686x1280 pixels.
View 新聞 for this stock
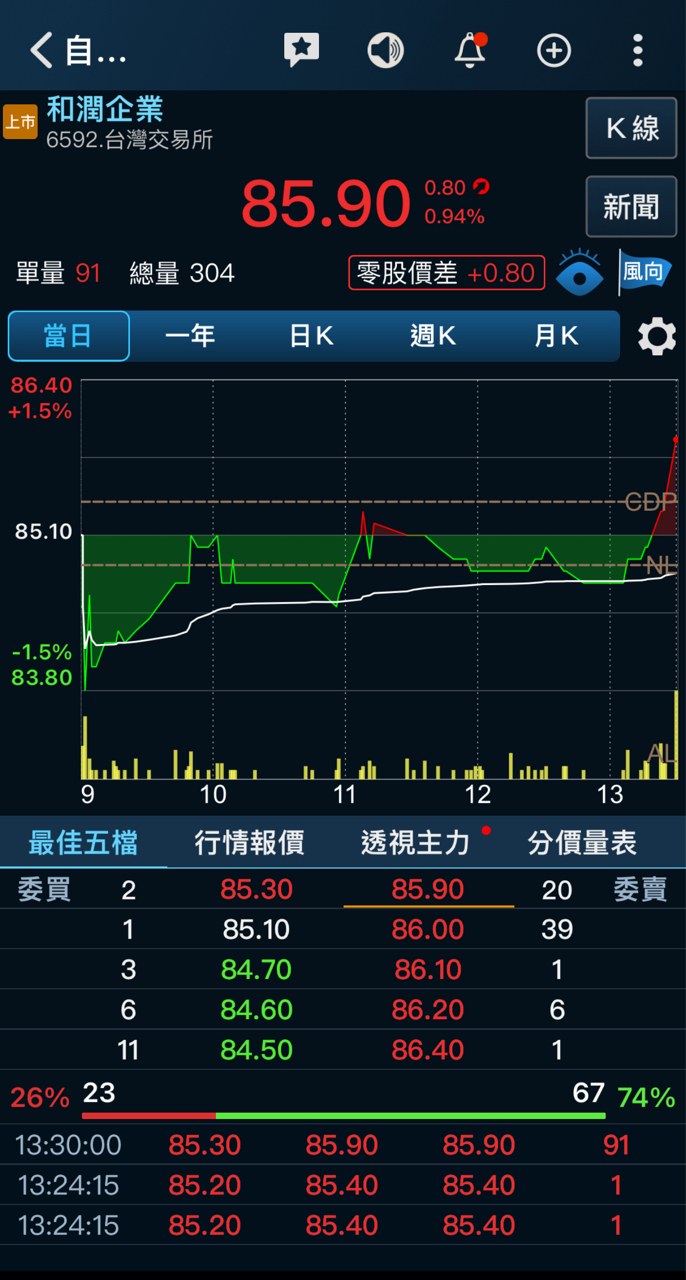pos(631,207)
